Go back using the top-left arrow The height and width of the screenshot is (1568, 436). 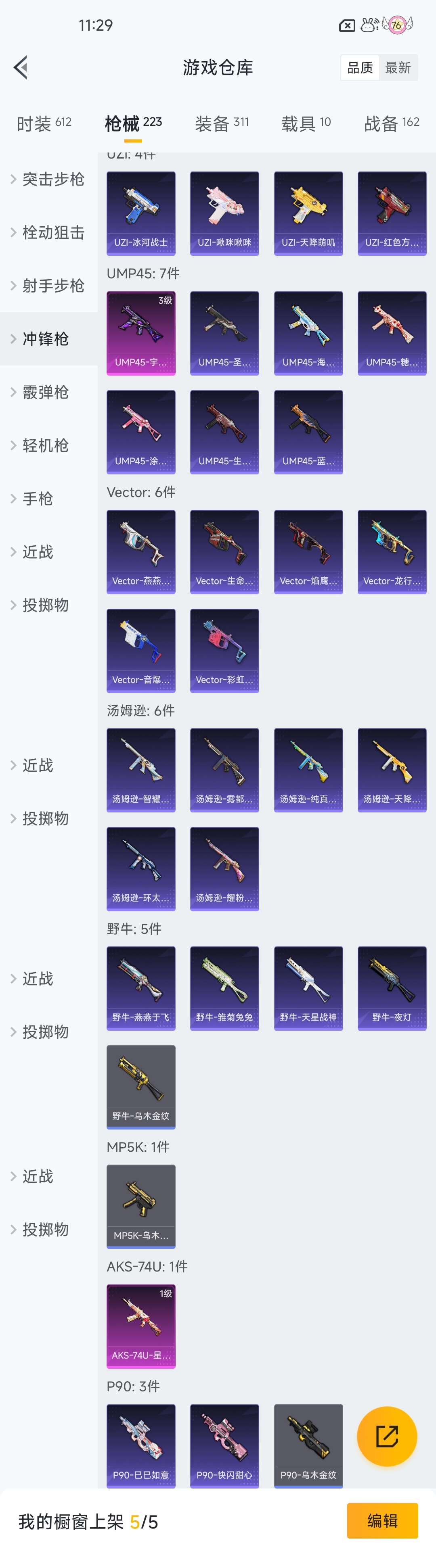pyautogui.click(x=21, y=67)
